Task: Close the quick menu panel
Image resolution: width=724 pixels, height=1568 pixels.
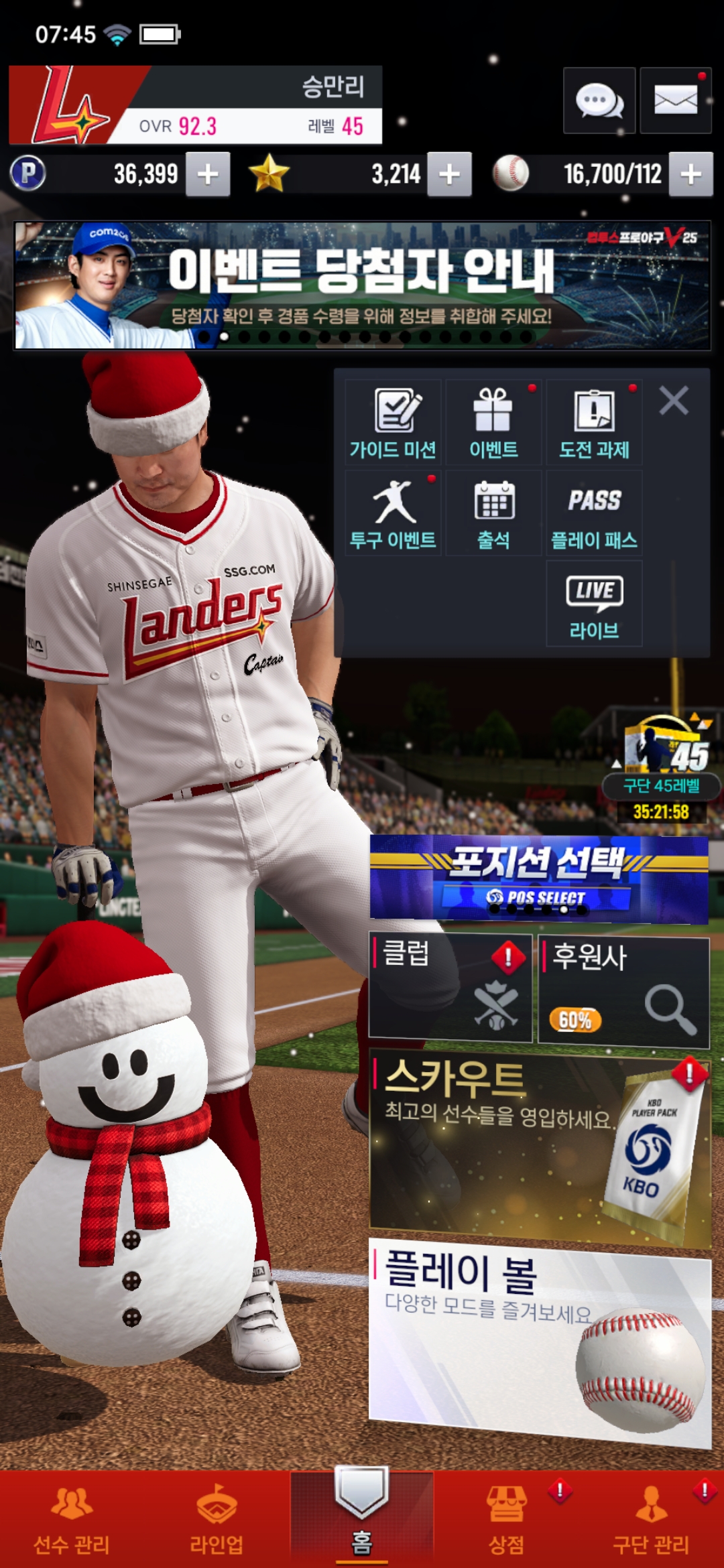Action: 674,401
